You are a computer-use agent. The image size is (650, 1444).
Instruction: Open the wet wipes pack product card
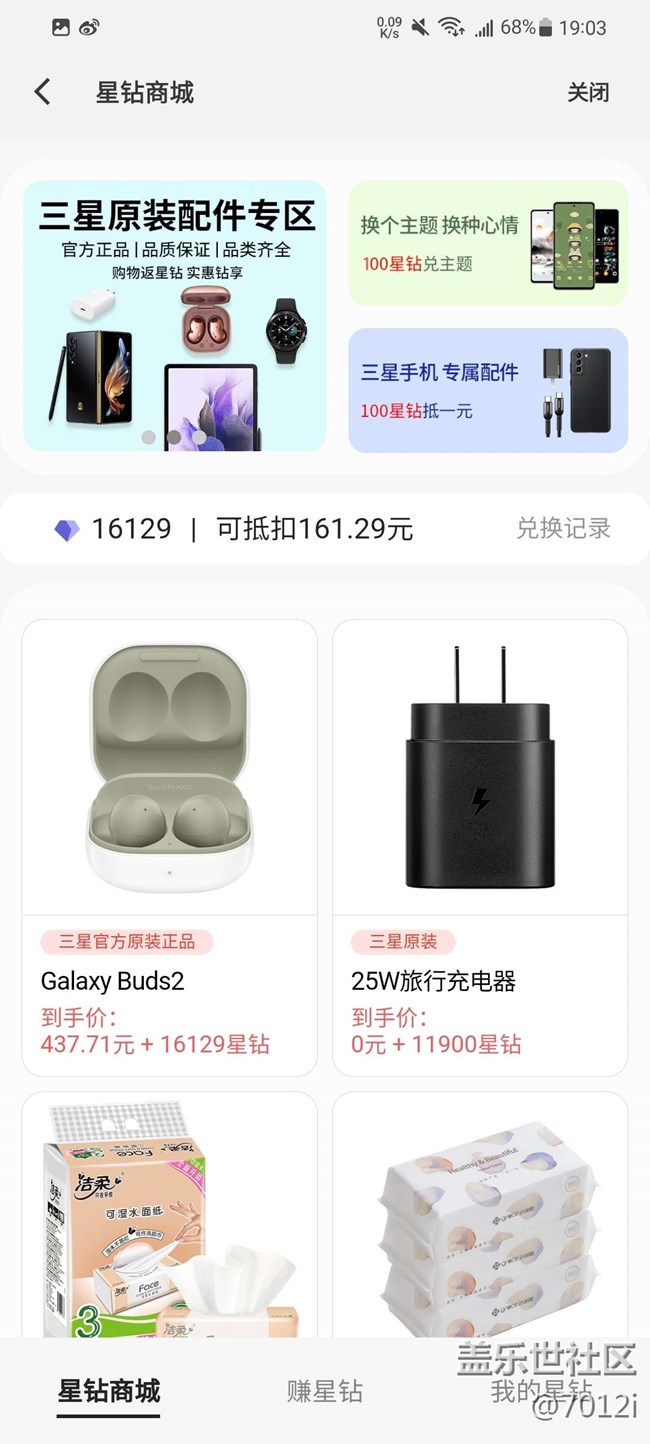[480, 1215]
